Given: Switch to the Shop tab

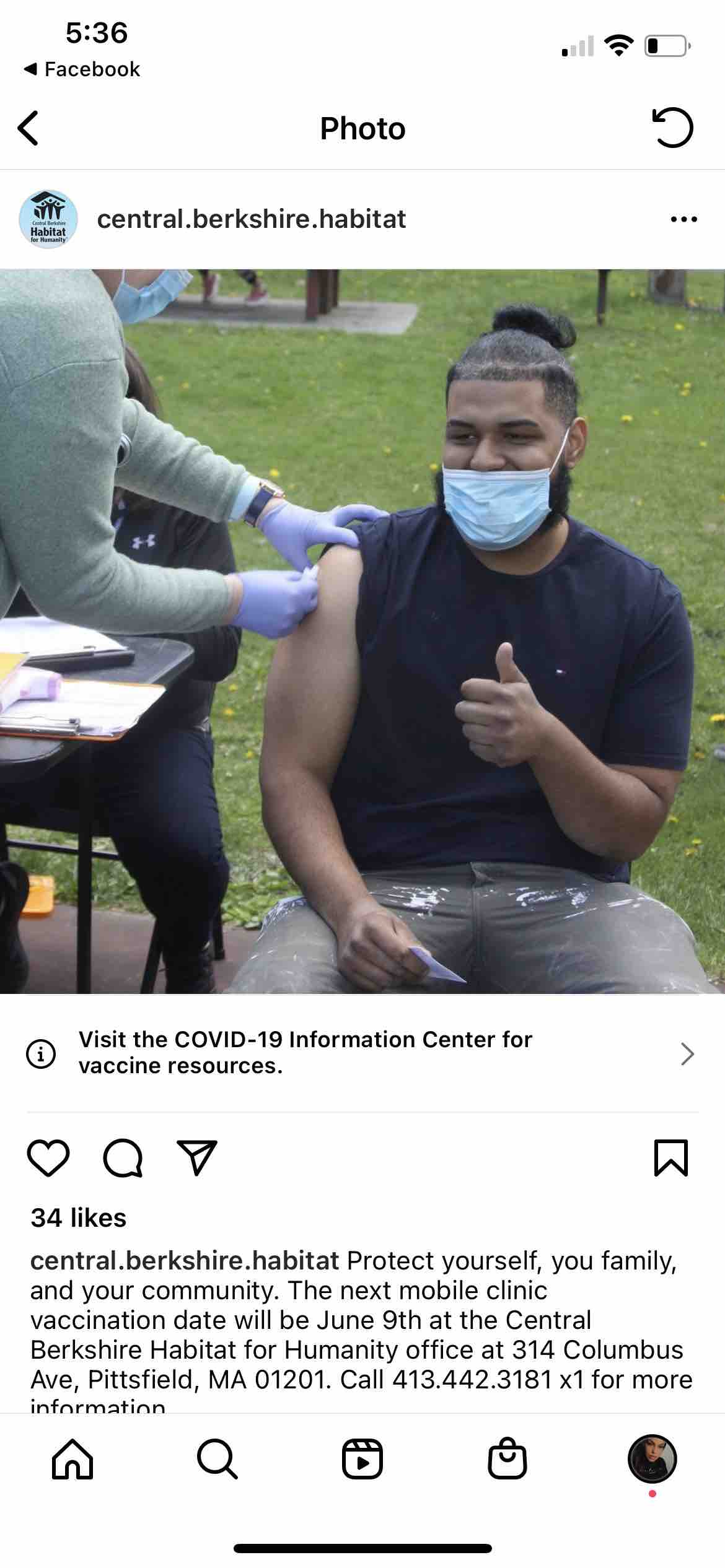Looking at the screenshot, I should pyautogui.click(x=507, y=1459).
